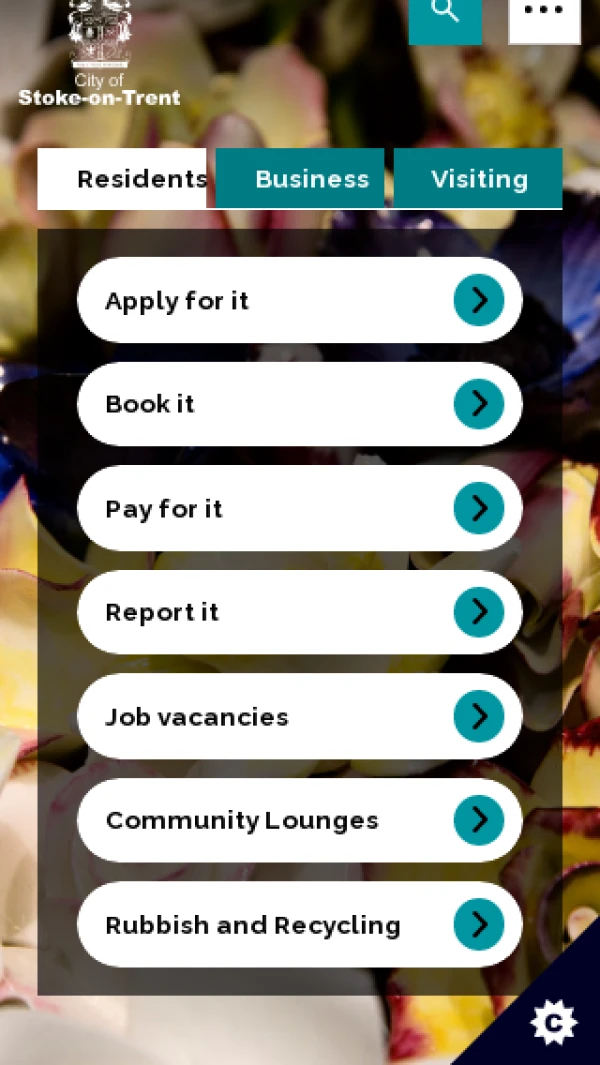This screenshot has width=600, height=1065.
Task: Open the search icon
Action: pyautogui.click(x=445, y=14)
